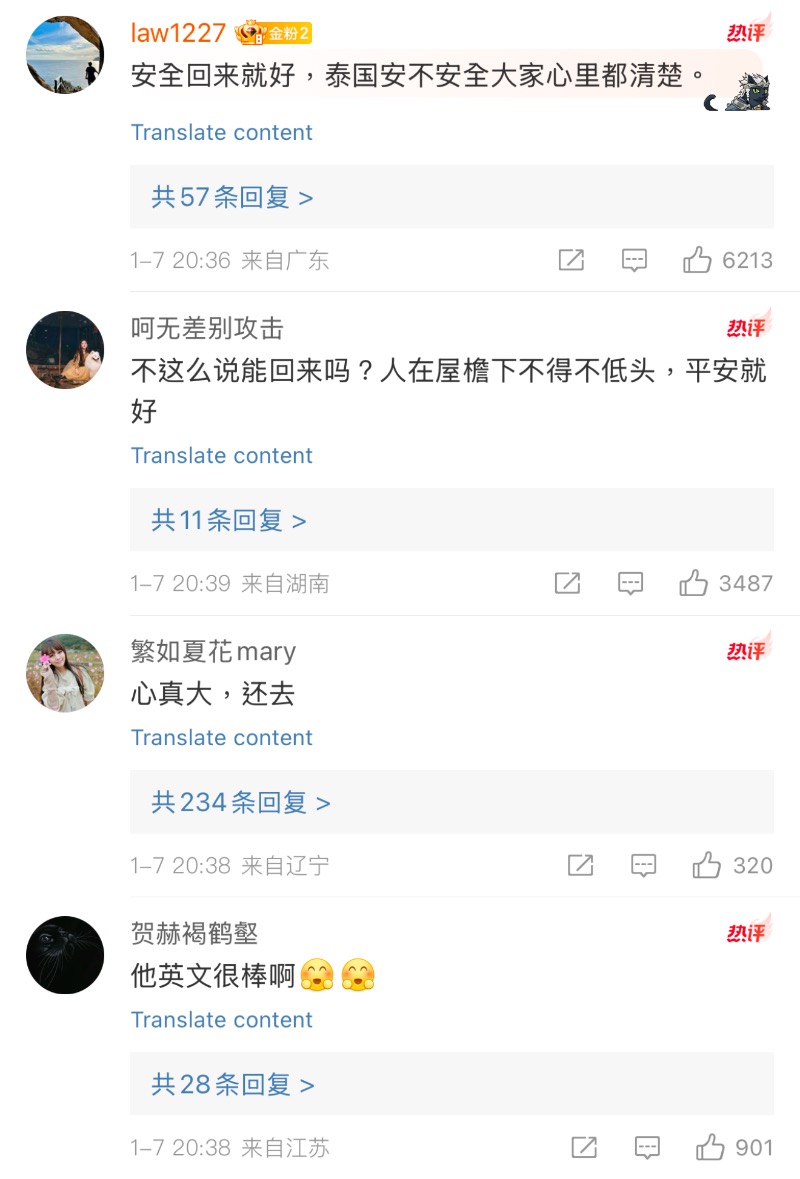Comment on 呵无差别攻击's post
The width and height of the screenshot is (800, 1179).
630,583
